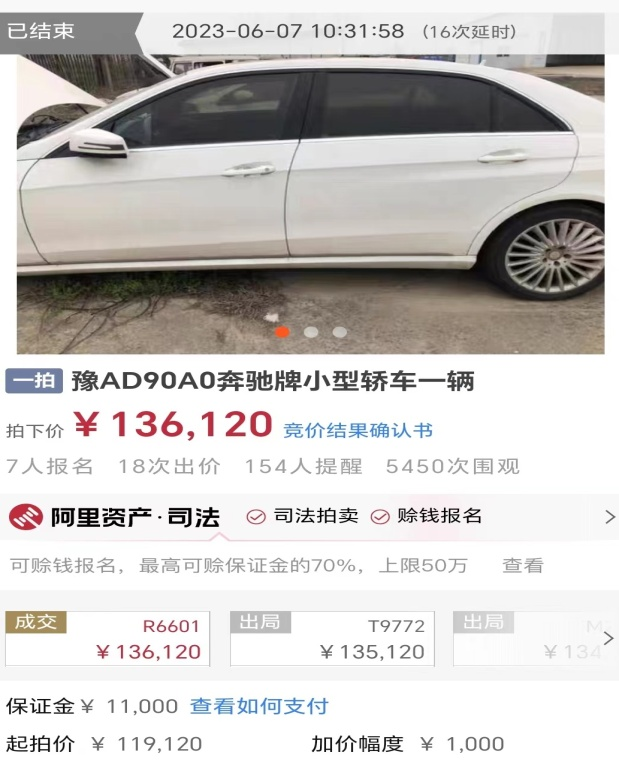This screenshot has width=619, height=765.
Task: Tap 查看 for the 赊钱报名 details
Action: click(x=522, y=565)
